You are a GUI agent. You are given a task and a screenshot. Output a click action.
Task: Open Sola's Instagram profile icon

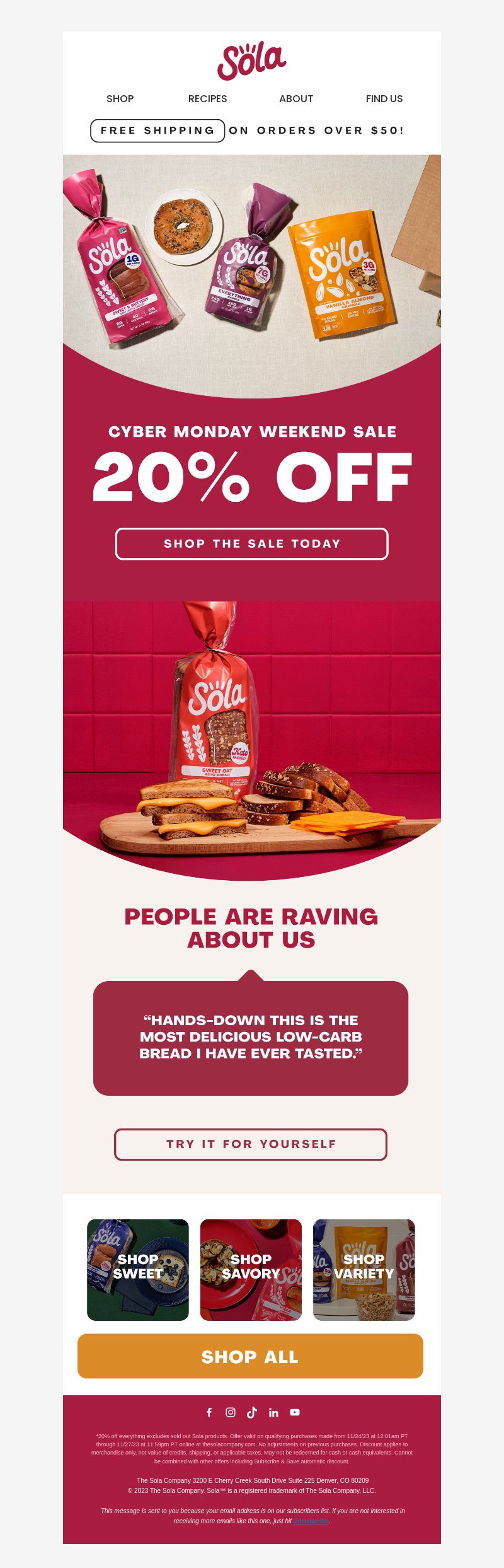(231, 1412)
